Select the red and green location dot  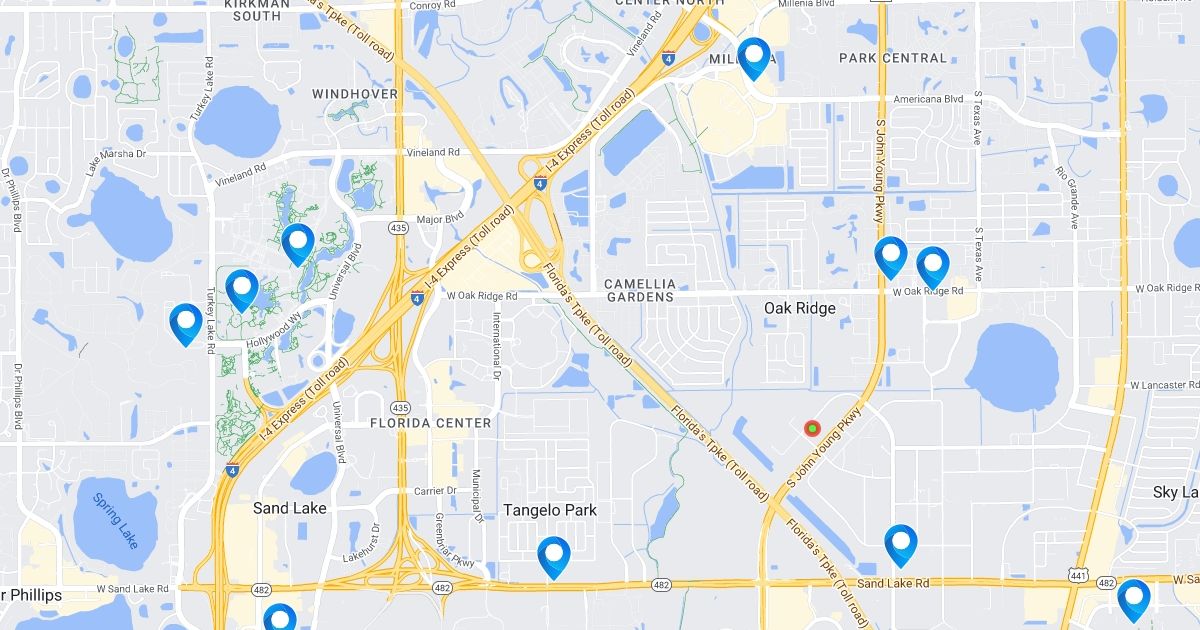[812, 428]
